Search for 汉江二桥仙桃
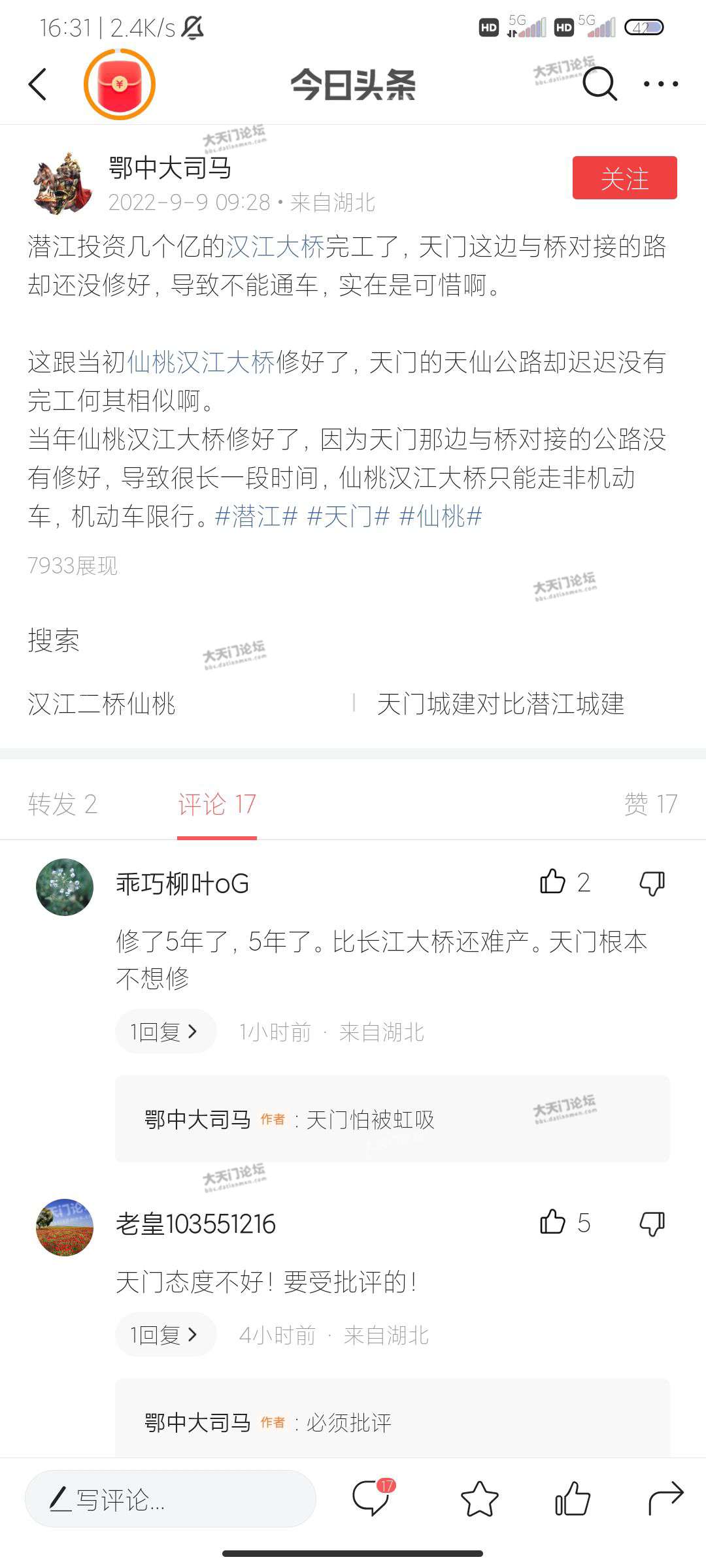This screenshot has height=1568, width=706. (x=102, y=704)
